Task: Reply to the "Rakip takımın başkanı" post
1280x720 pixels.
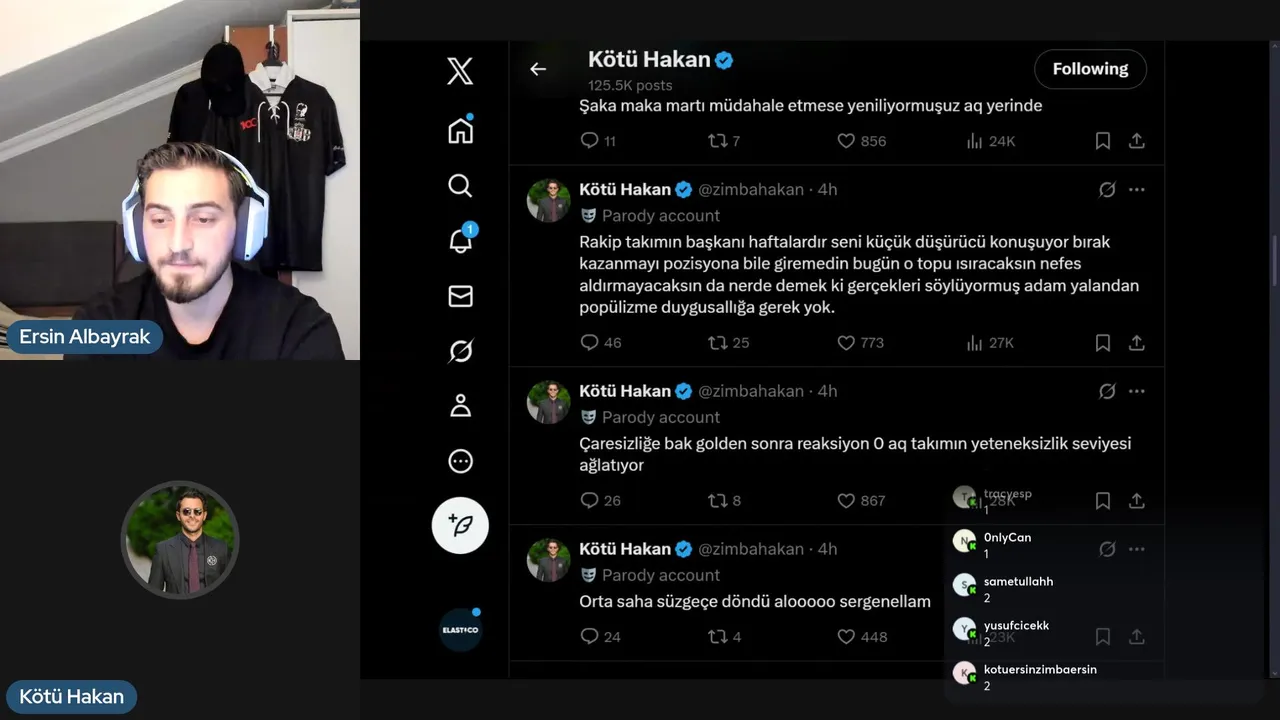Action: [x=590, y=343]
